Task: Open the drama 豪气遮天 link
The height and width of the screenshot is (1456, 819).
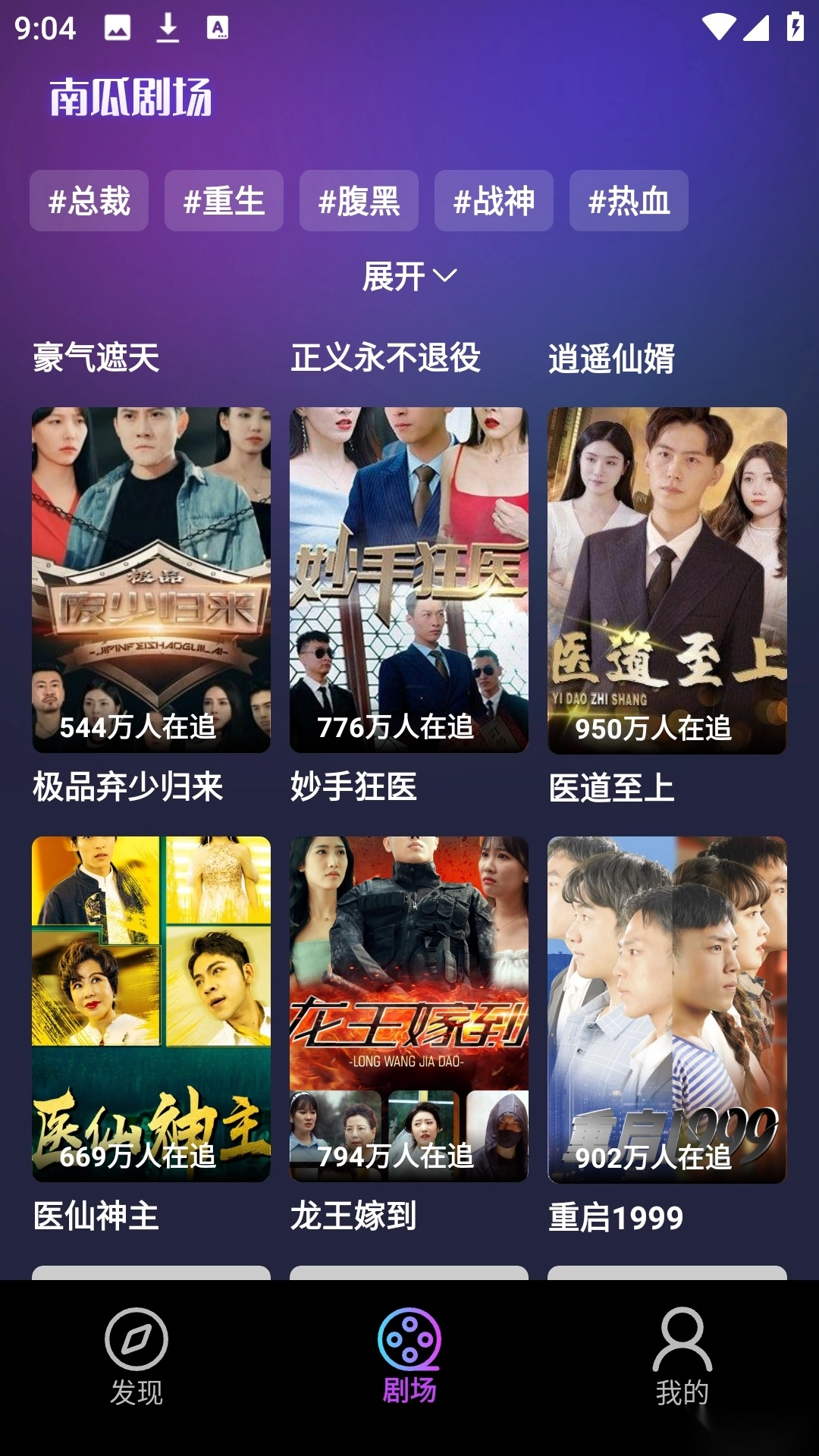Action: point(97,356)
